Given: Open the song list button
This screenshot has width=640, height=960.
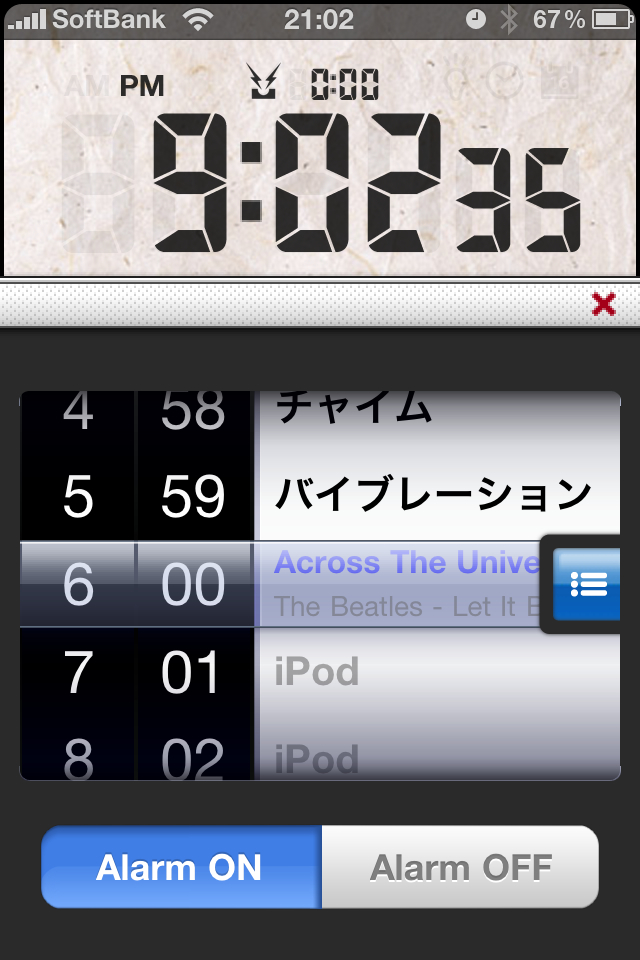Looking at the screenshot, I should 588,584.
